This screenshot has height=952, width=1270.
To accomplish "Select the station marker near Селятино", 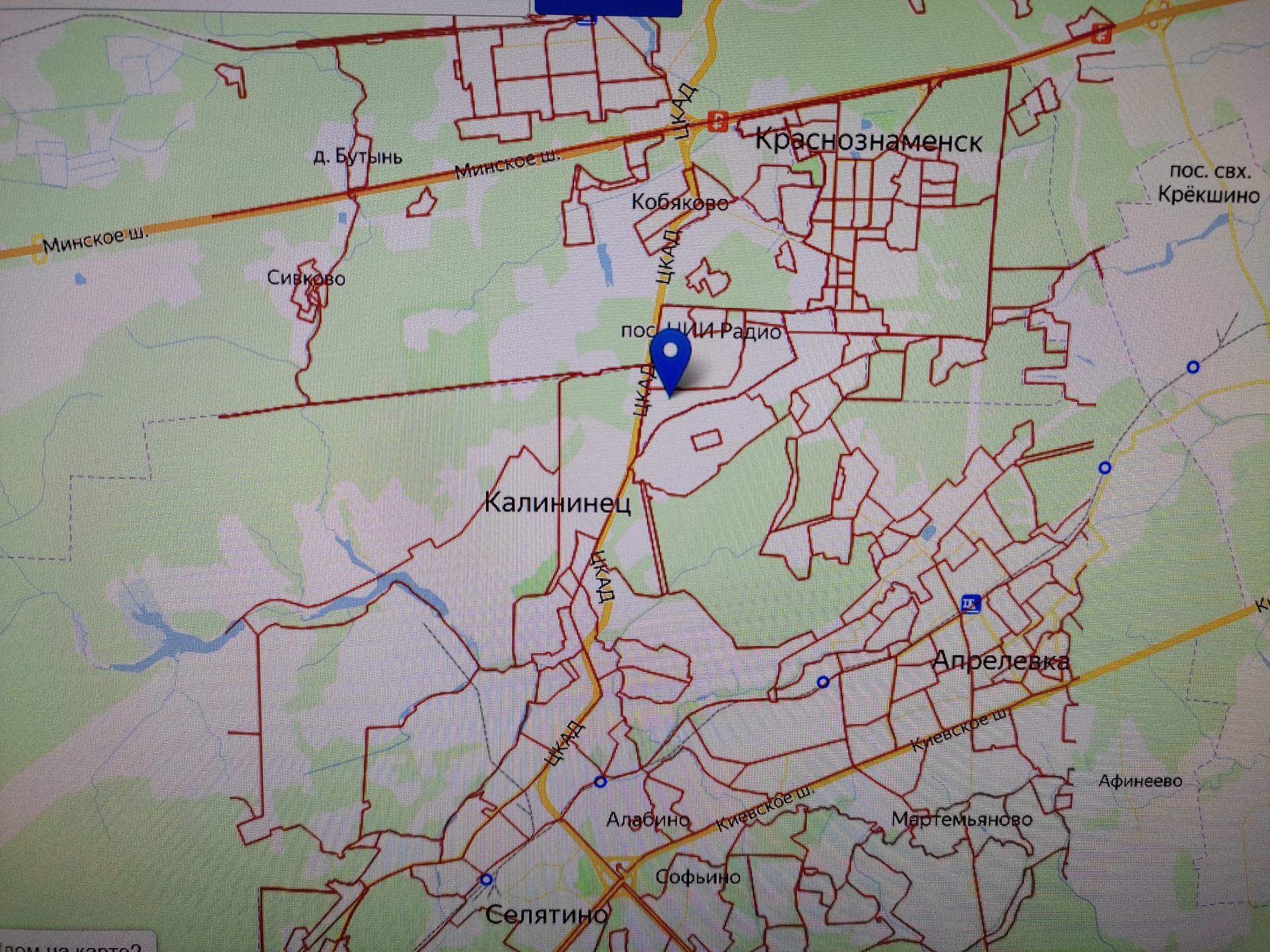I will click(487, 880).
